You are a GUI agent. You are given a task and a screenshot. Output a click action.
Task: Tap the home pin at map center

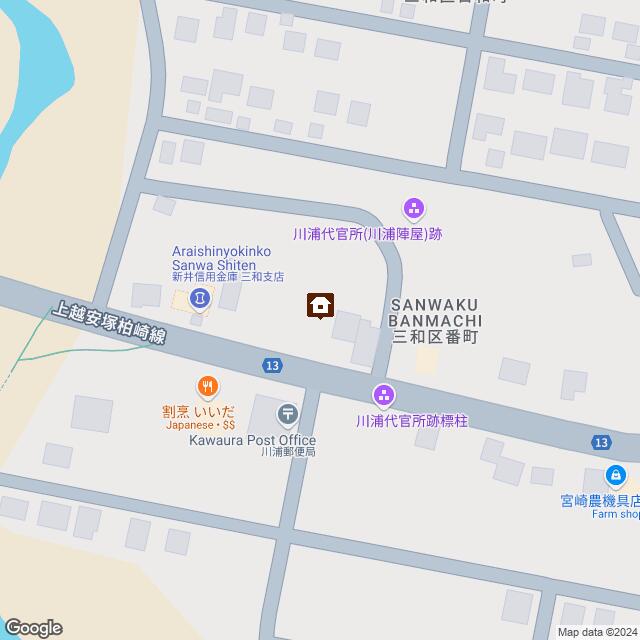(x=320, y=305)
